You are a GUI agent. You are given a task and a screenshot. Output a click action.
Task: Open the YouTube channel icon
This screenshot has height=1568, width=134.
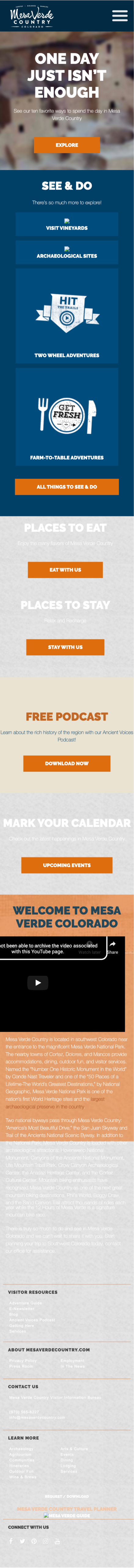(x=58, y=1541)
